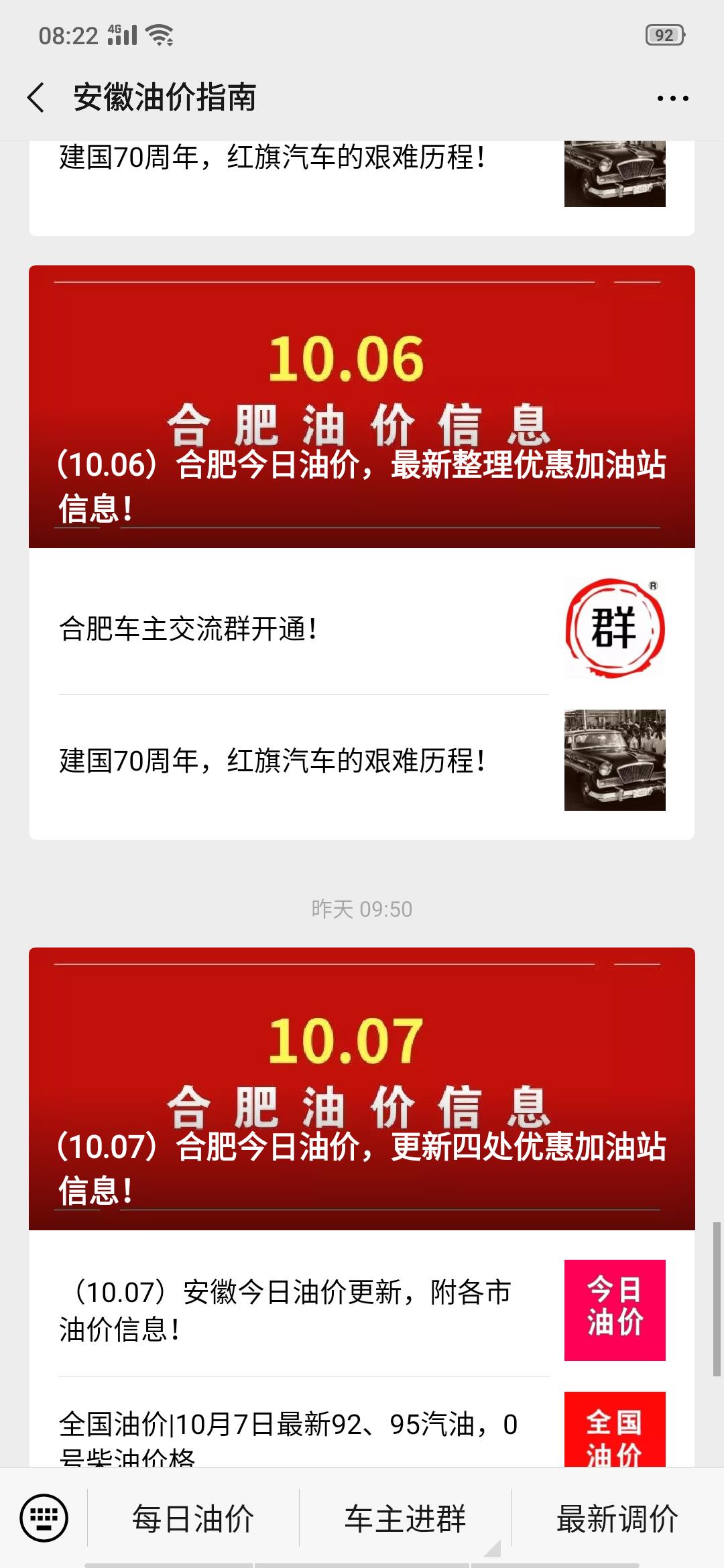Go back from 安徽油价指南
724x1568 pixels.
(x=36, y=98)
